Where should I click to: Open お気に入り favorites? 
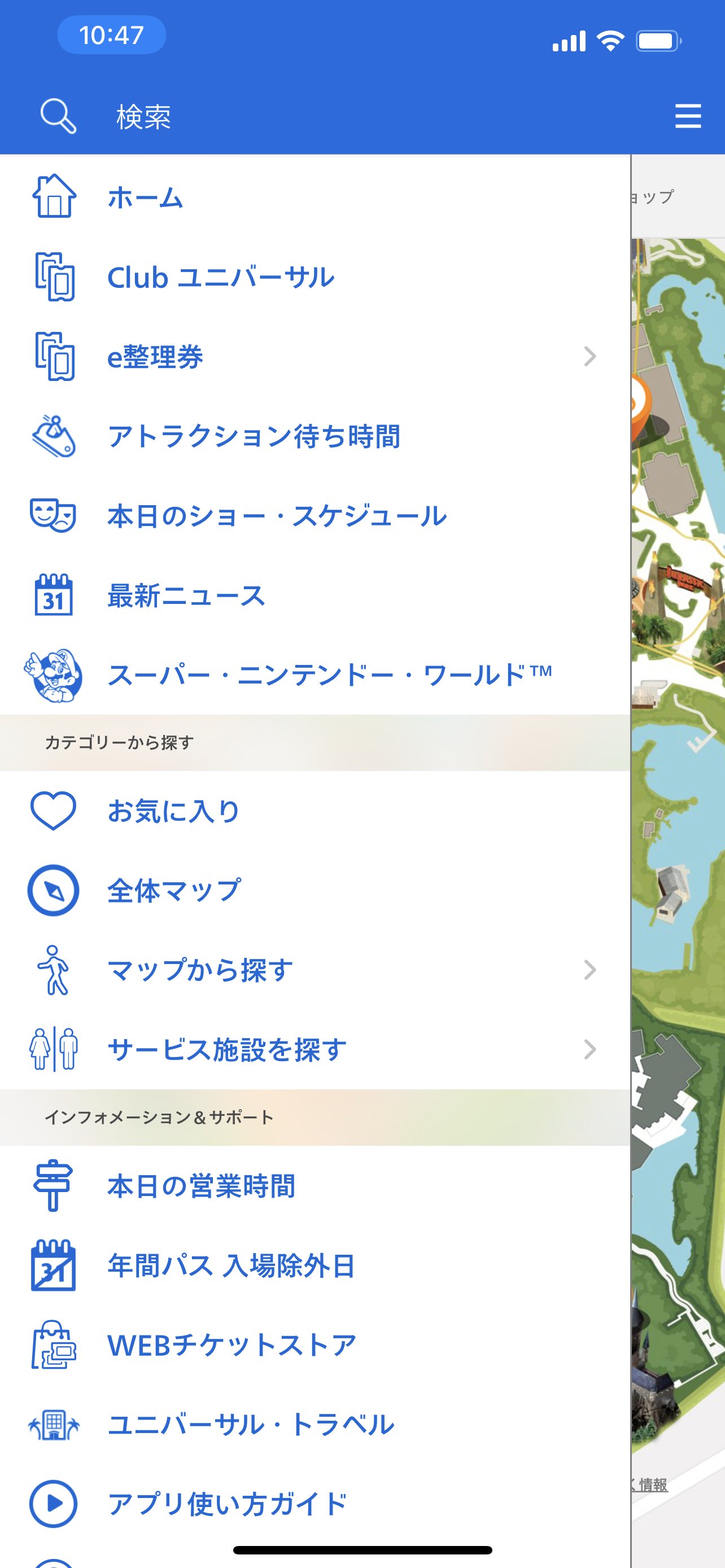click(173, 811)
